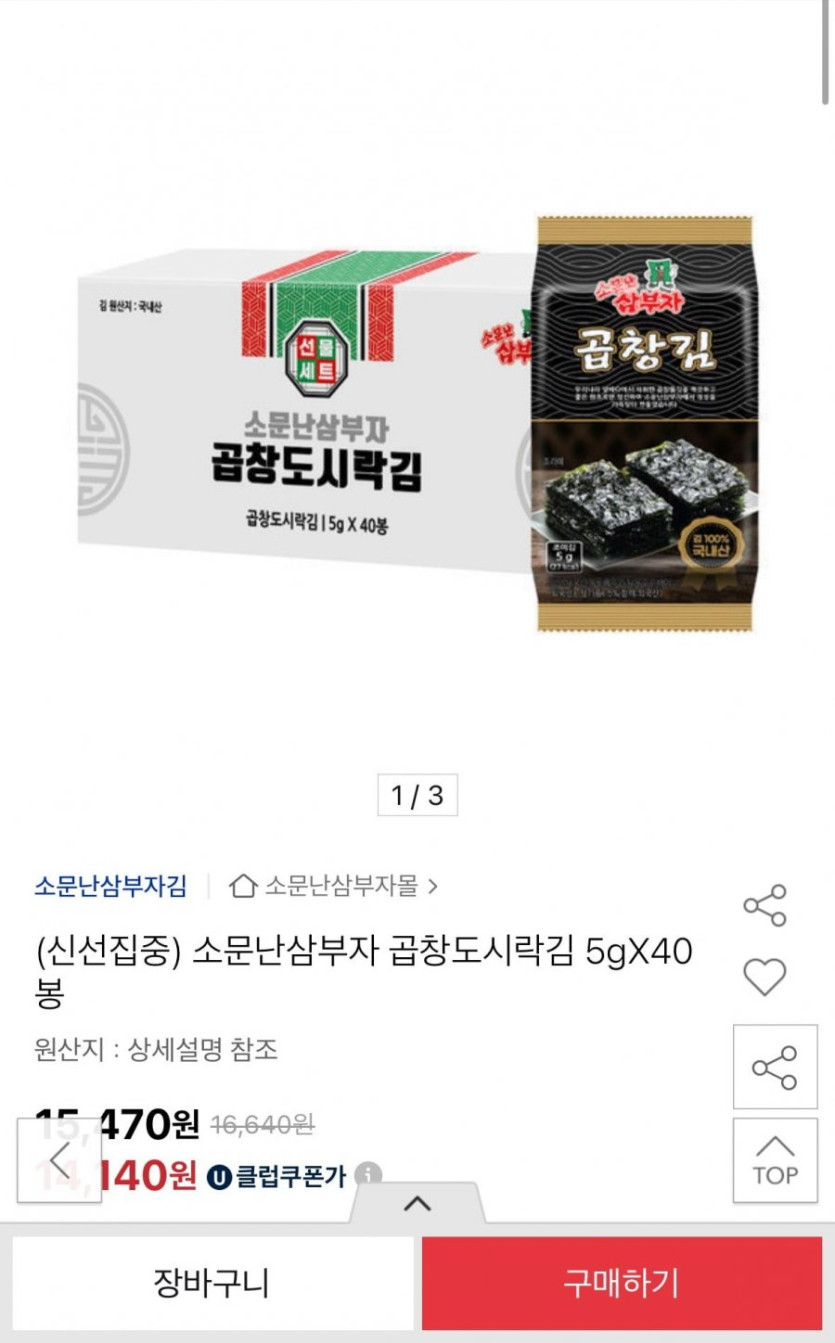Open the product image gallery

pyautogui.click(x=417, y=420)
